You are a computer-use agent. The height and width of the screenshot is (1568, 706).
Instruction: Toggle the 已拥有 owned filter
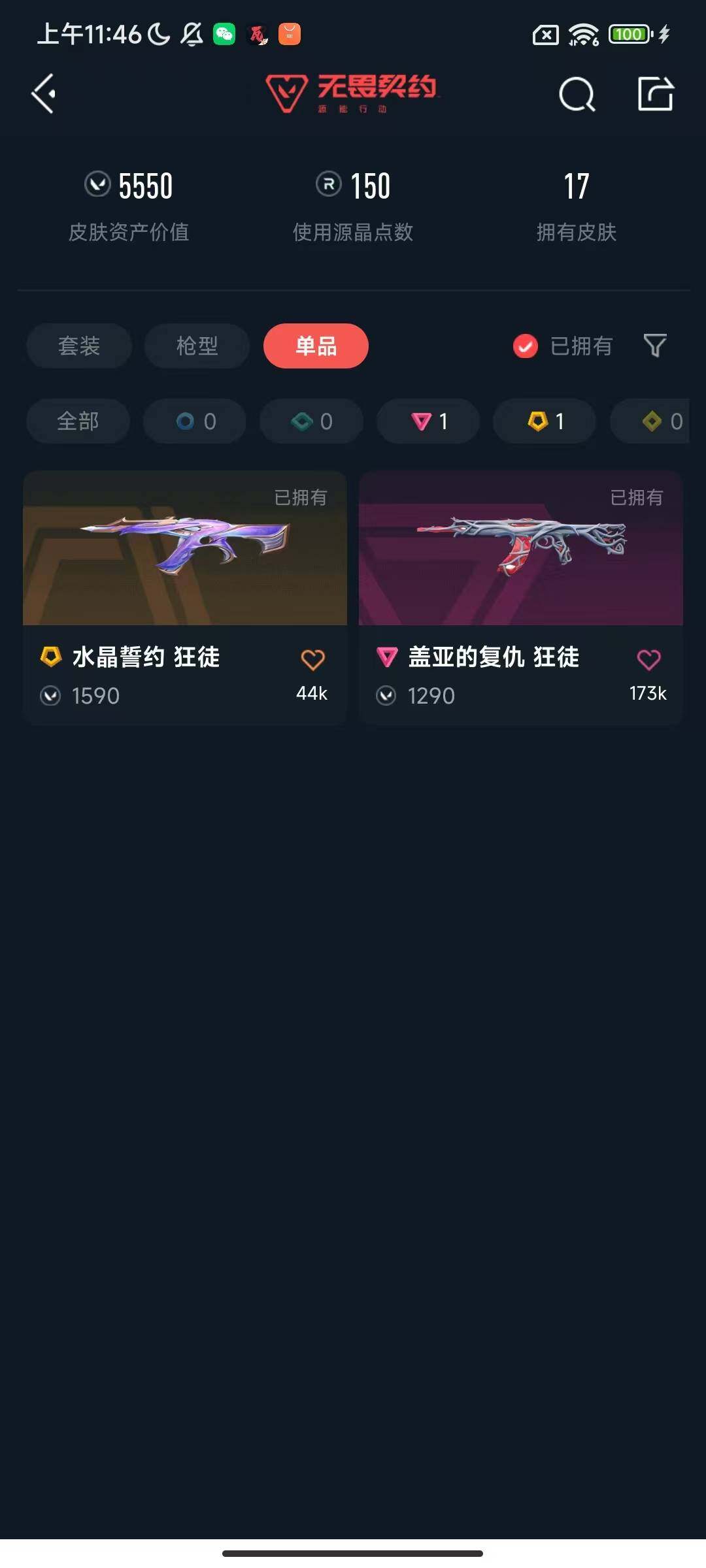562,346
